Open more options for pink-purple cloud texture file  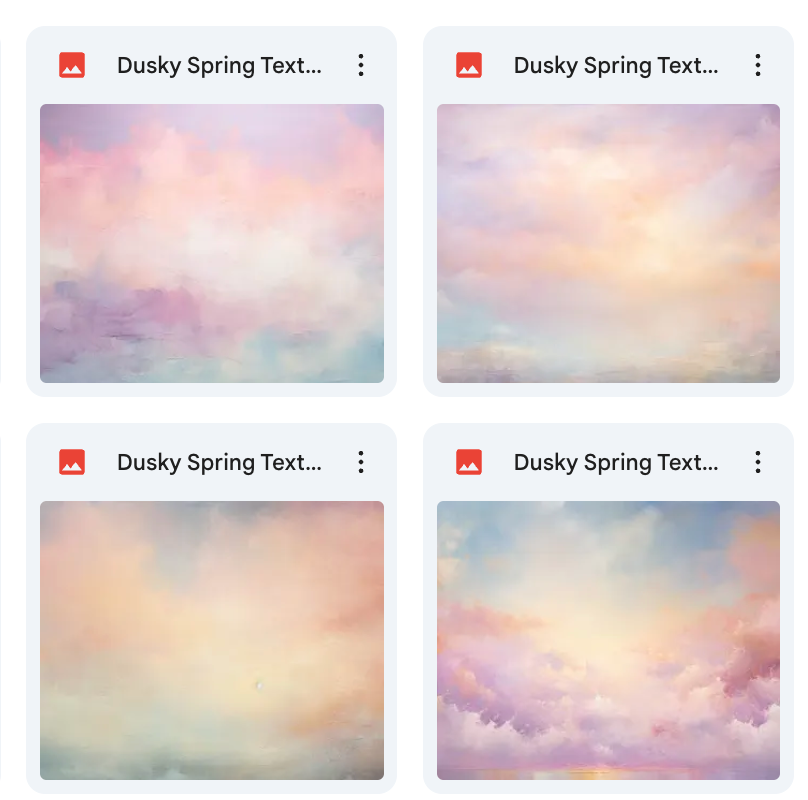(361, 66)
